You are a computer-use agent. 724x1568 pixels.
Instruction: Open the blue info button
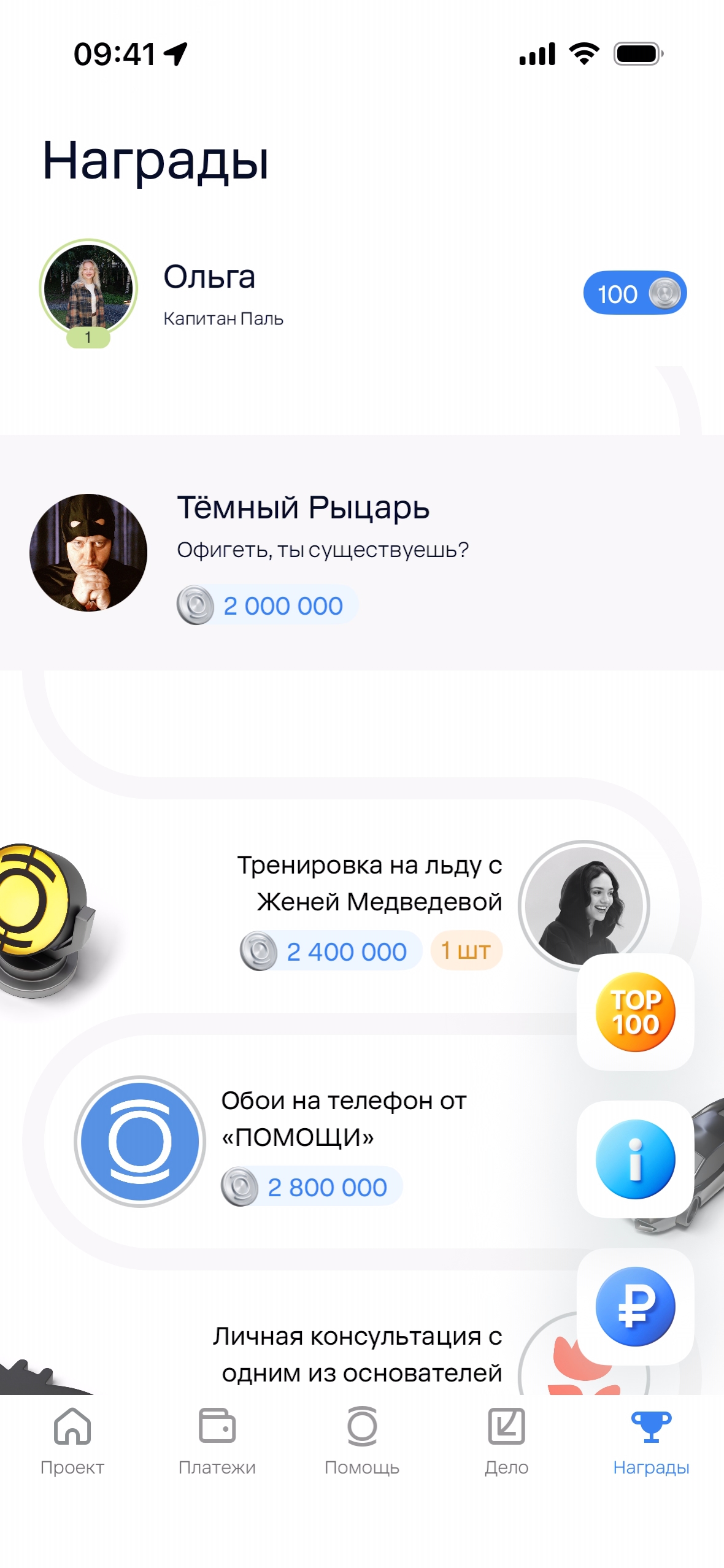(635, 1159)
